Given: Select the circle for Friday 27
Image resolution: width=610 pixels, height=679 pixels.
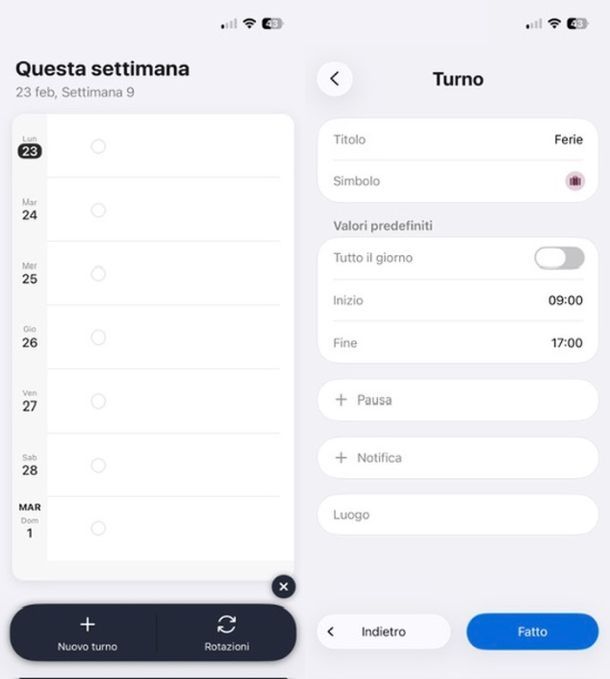Looking at the screenshot, I should [x=98, y=401].
